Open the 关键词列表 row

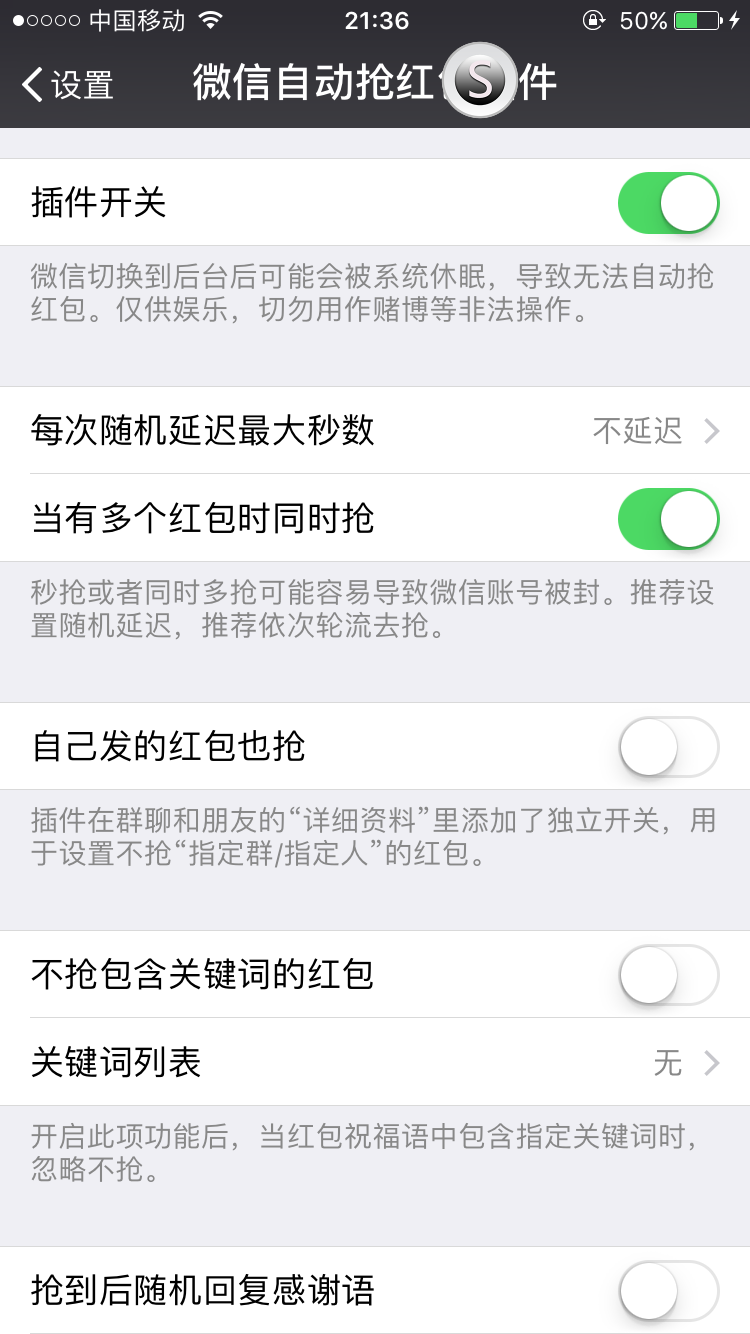pyautogui.click(x=375, y=1062)
